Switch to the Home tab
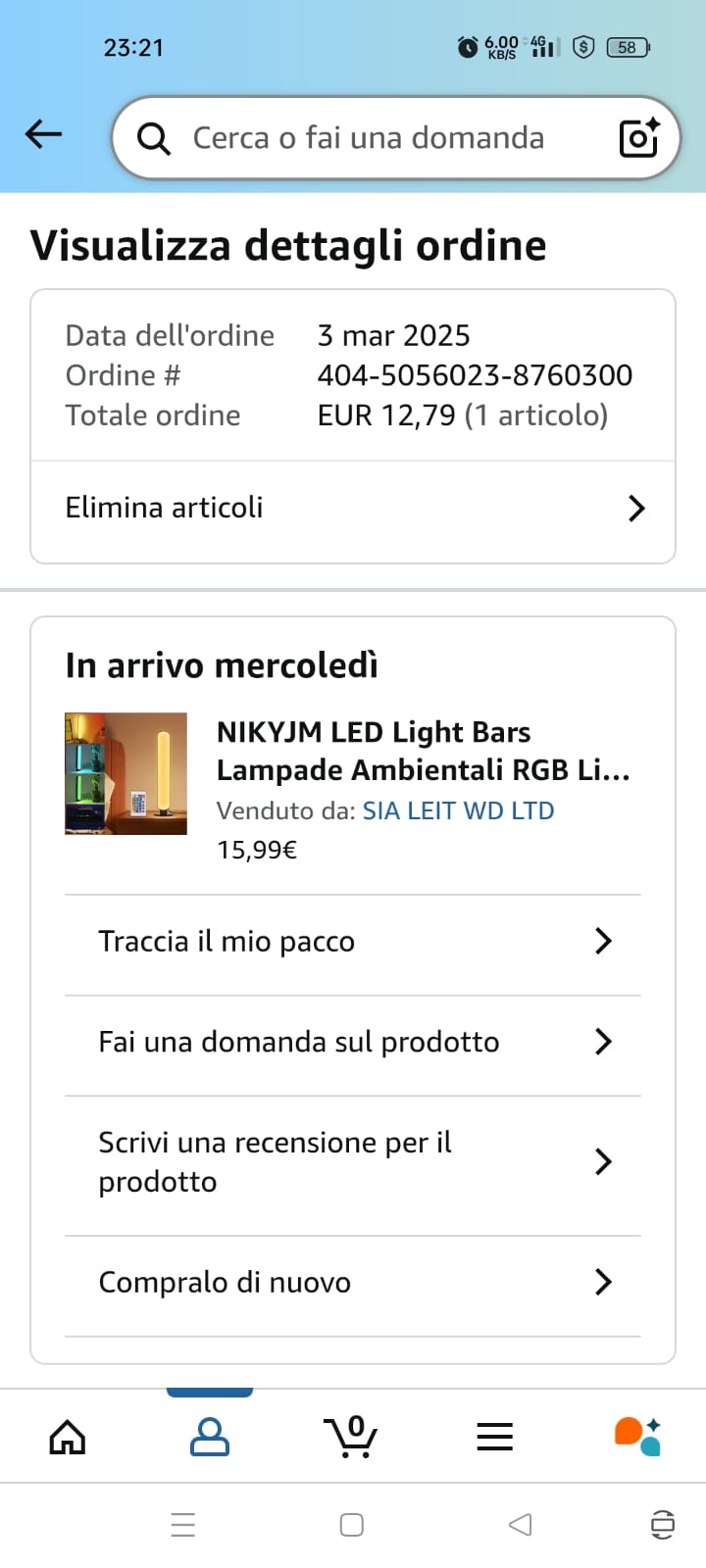Viewport: 706px width, 1568px height. click(68, 1438)
